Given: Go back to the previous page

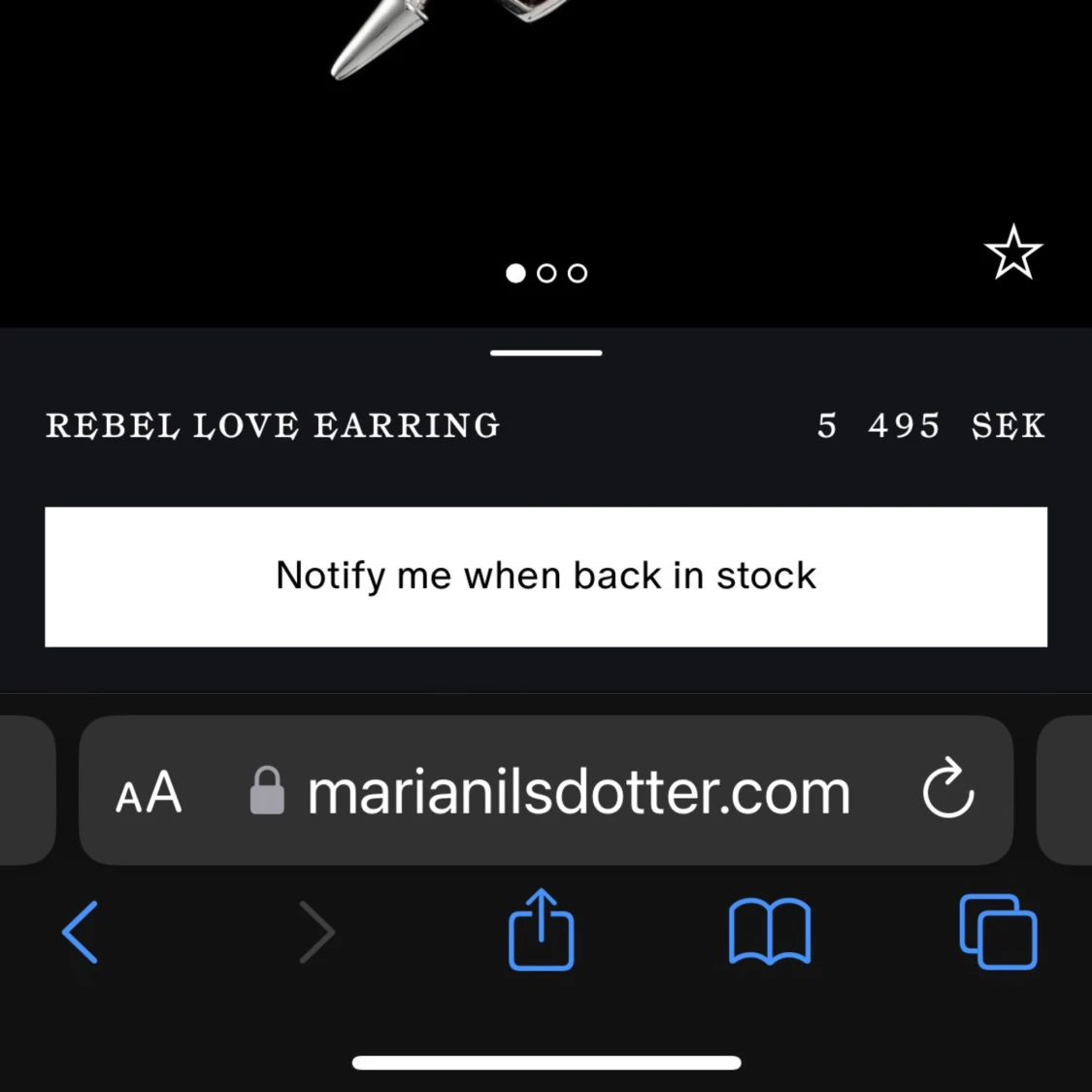Looking at the screenshot, I should coord(81,932).
